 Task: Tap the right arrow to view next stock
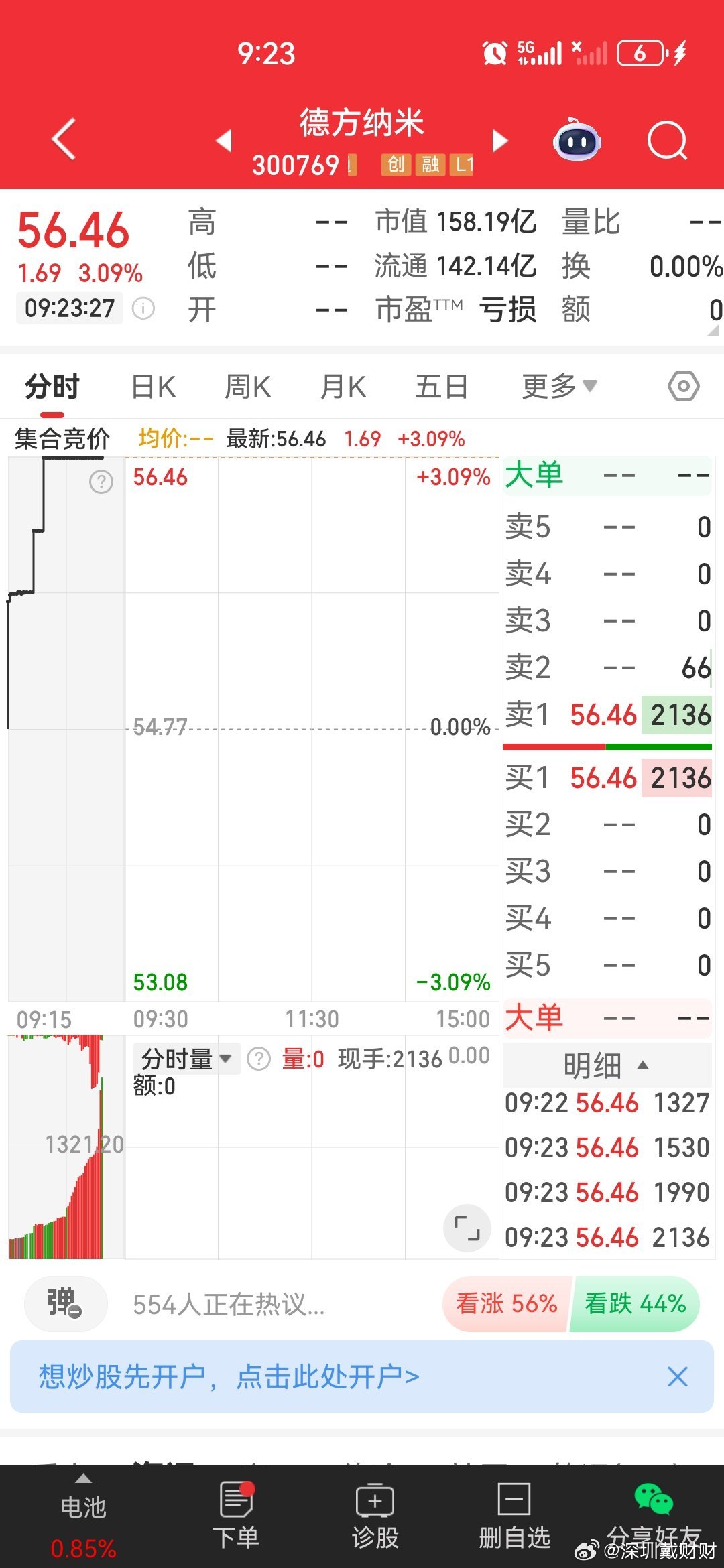(x=499, y=141)
